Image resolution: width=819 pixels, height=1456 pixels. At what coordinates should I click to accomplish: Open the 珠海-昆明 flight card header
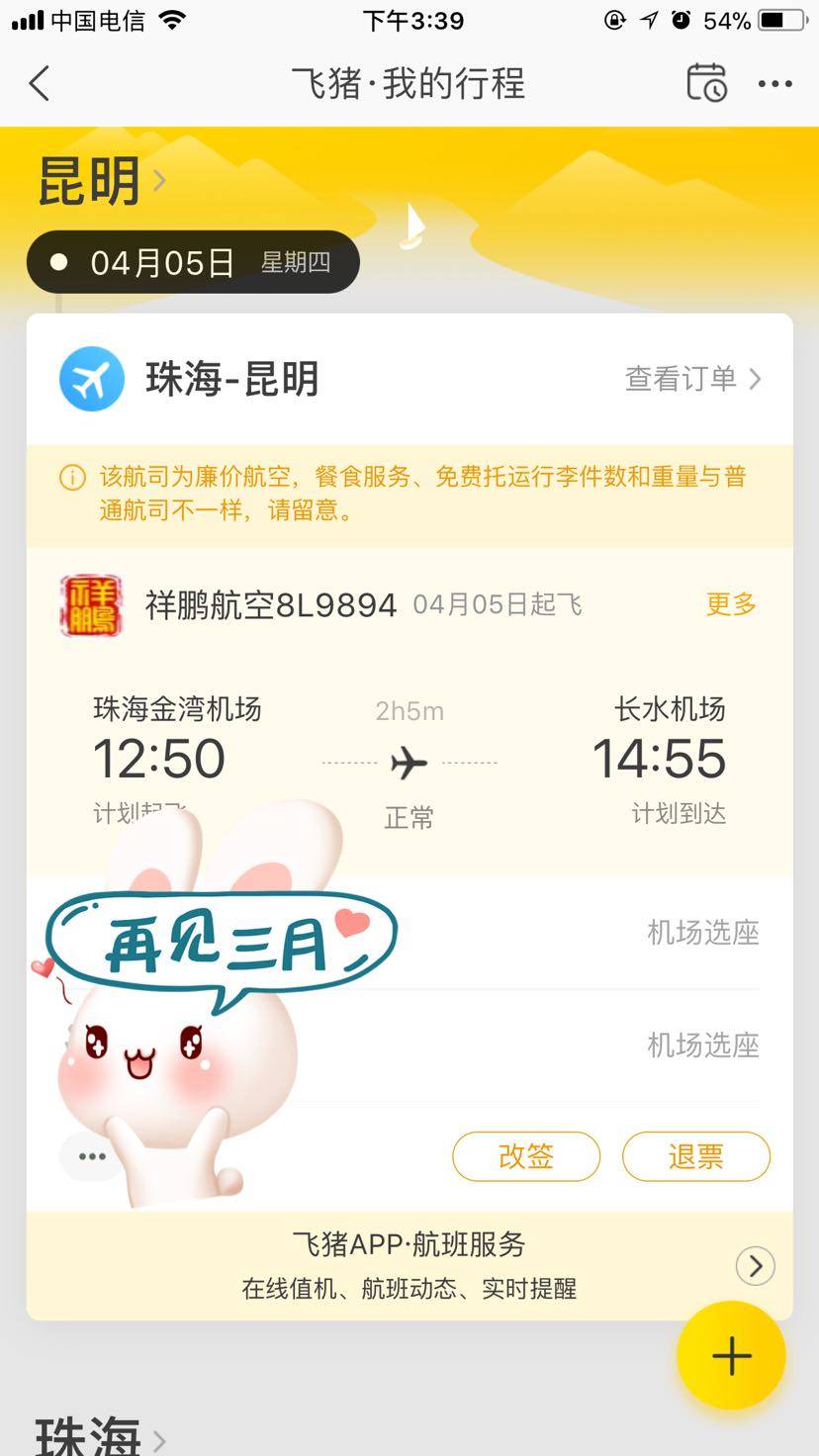pyautogui.click(x=232, y=379)
